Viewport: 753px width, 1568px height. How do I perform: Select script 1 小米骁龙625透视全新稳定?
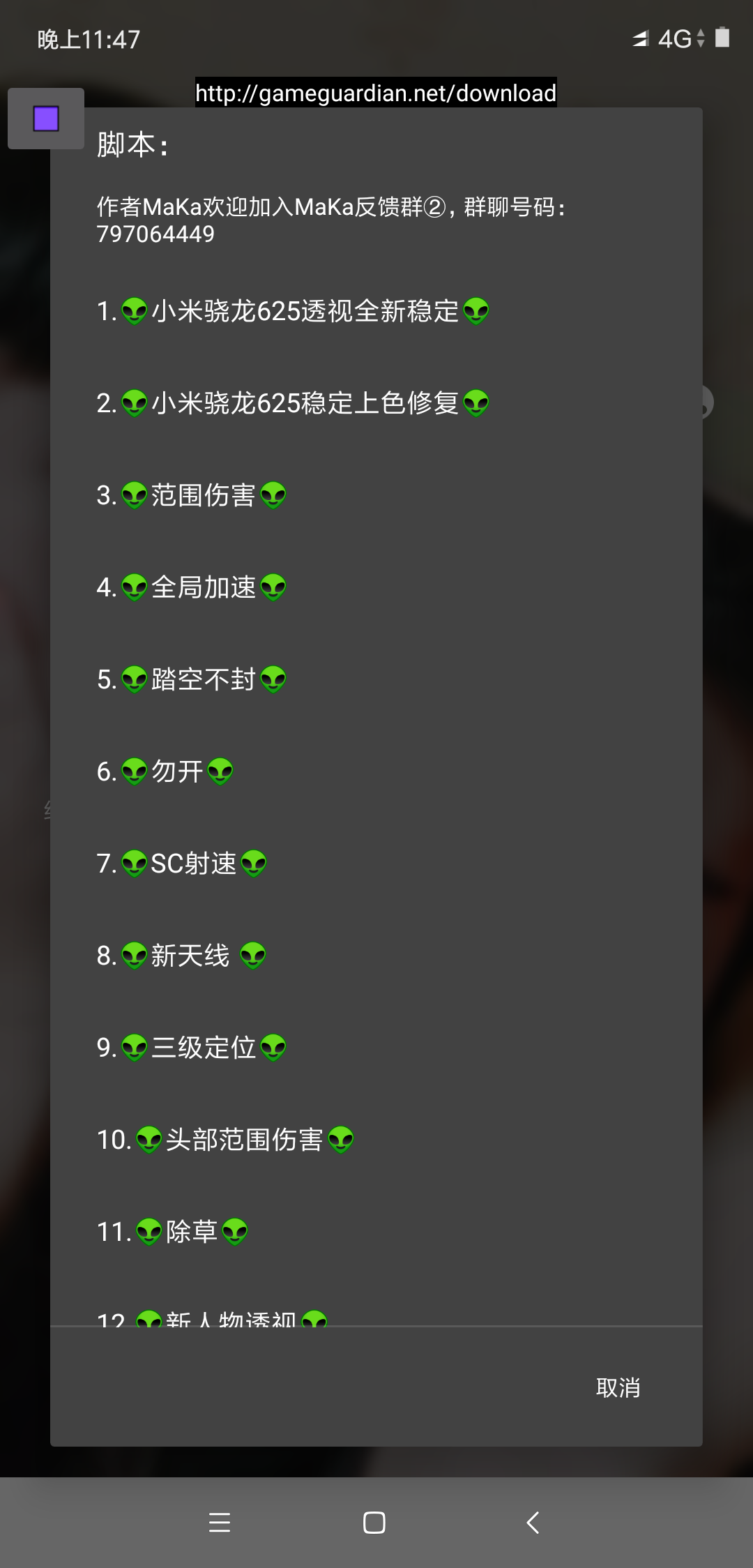coord(293,311)
